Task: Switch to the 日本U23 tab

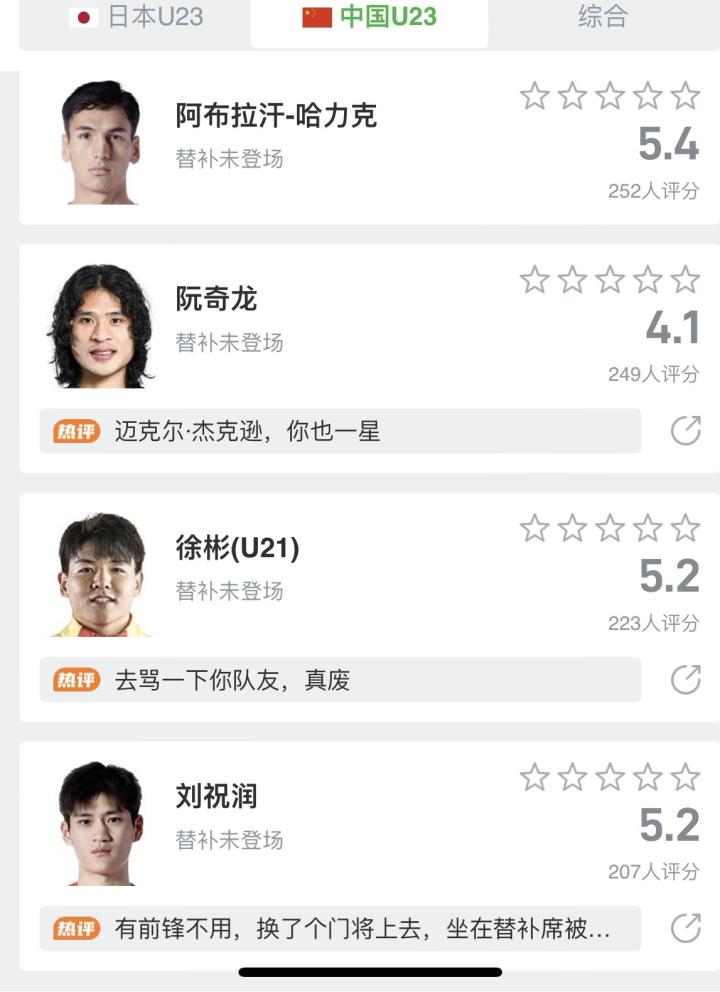Action: (134, 18)
